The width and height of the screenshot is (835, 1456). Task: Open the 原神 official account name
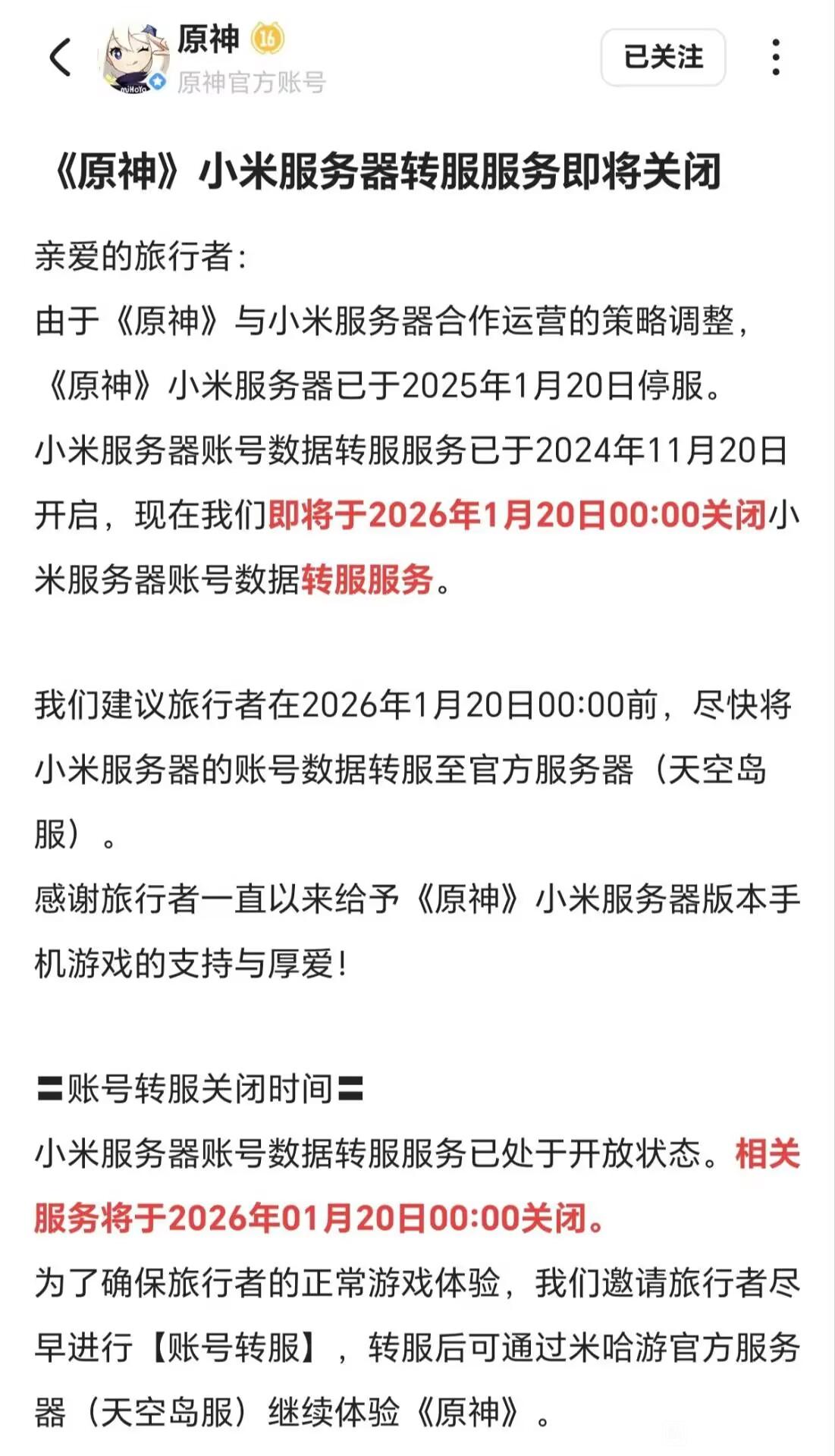pyautogui.click(x=208, y=39)
